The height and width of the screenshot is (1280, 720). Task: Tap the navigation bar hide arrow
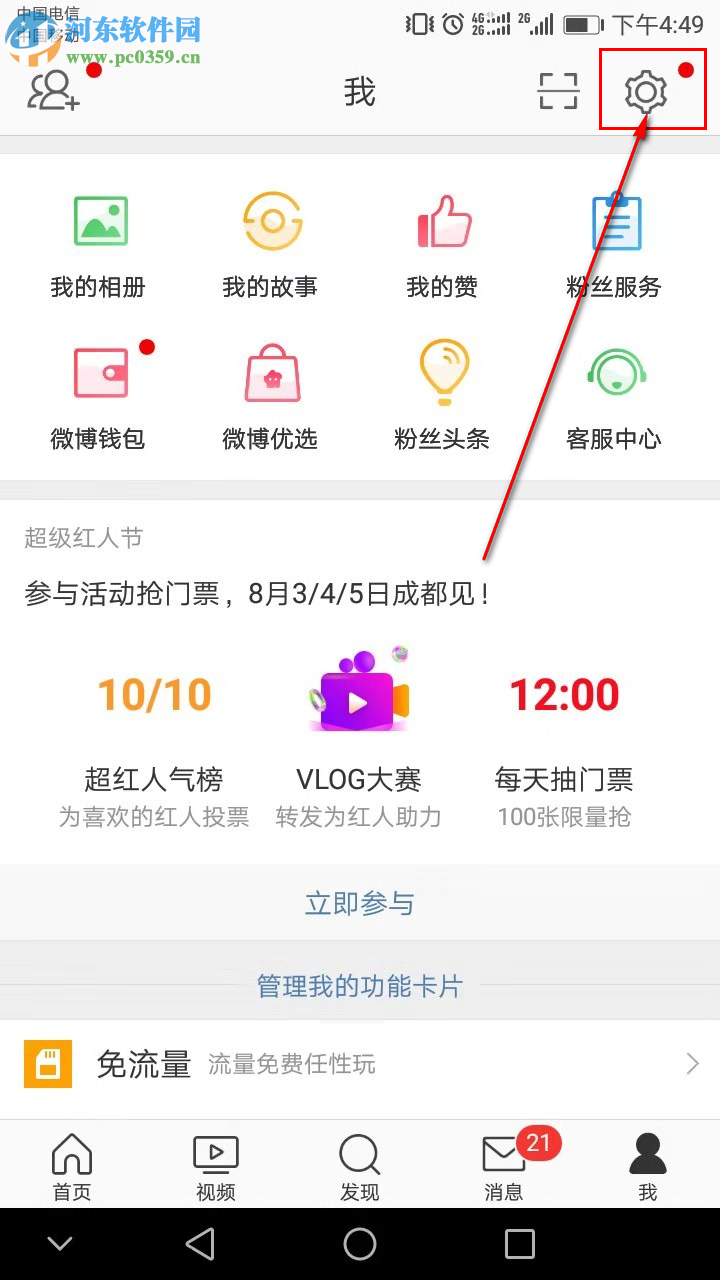point(60,1243)
